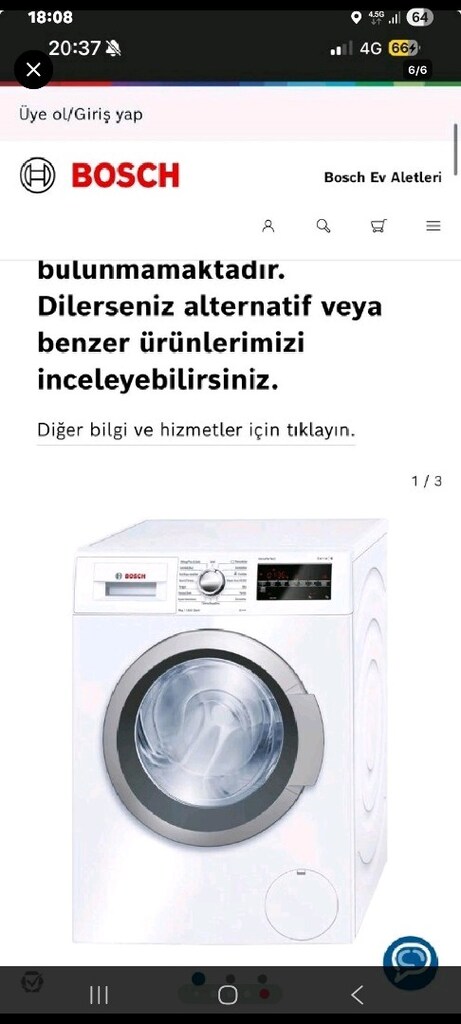Open the account profile icon

tap(268, 226)
